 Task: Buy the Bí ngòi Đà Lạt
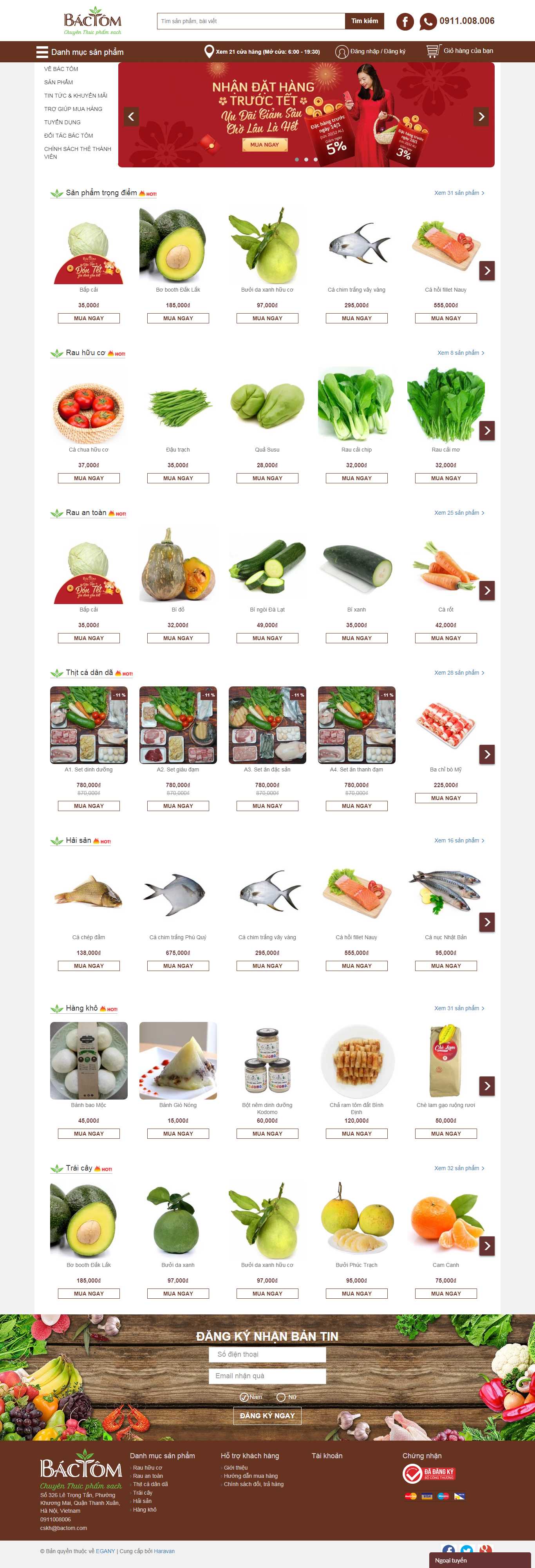(x=267, y=638)
